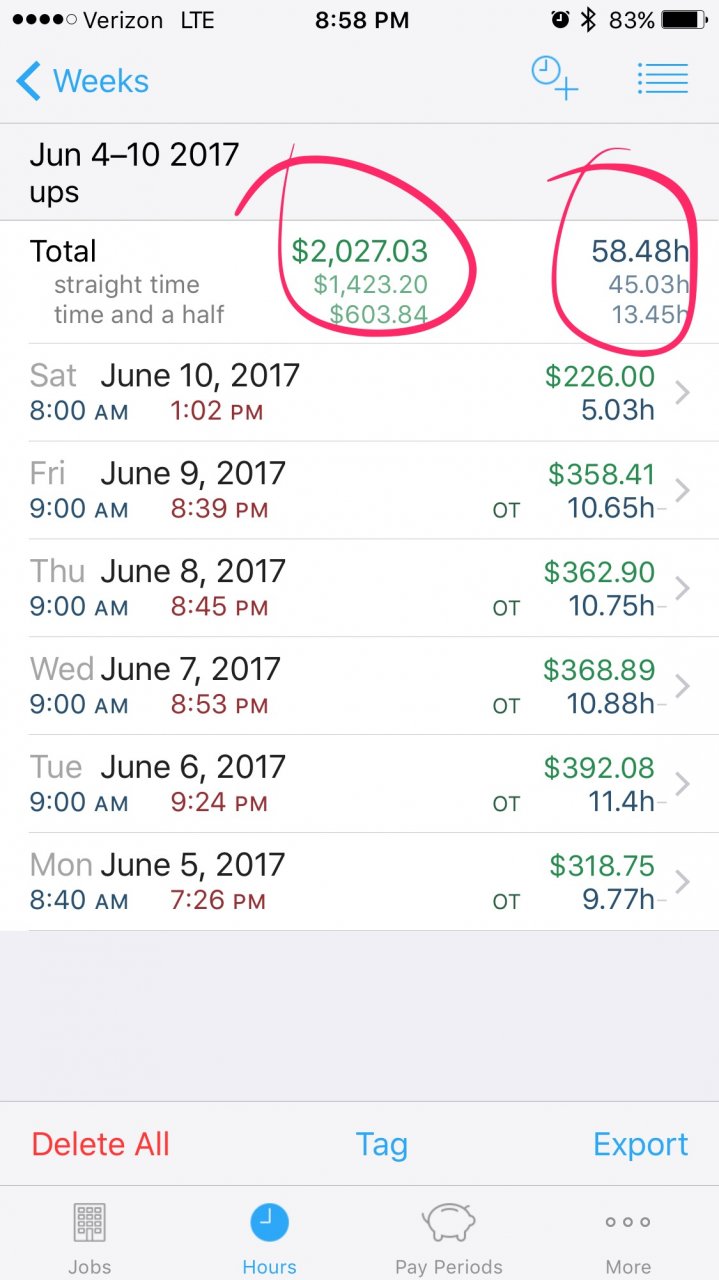The height and width of the screenshot is (1280, 719).
Task: Tag these entries
Action: (381, 1145)
